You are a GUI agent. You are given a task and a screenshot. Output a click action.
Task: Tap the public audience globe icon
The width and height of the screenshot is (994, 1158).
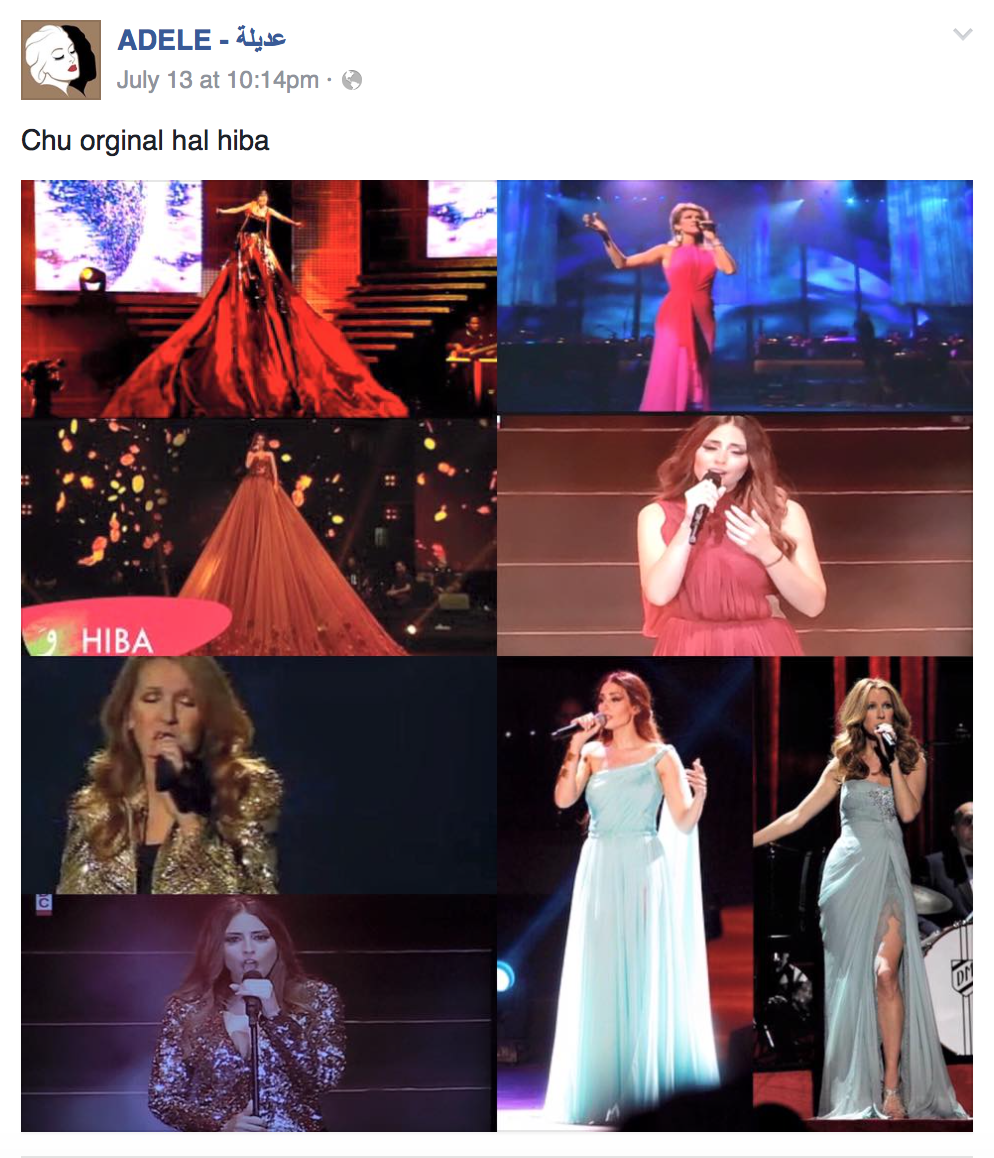352,81
